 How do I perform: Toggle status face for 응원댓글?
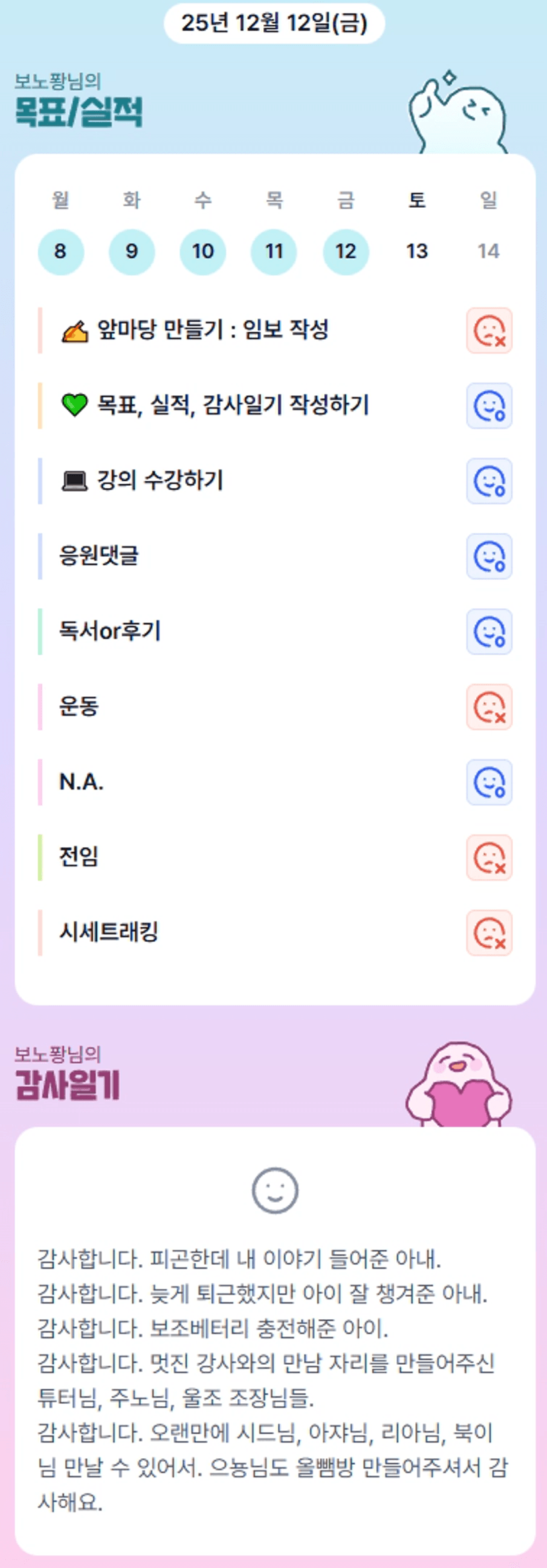tap(489, 556)
